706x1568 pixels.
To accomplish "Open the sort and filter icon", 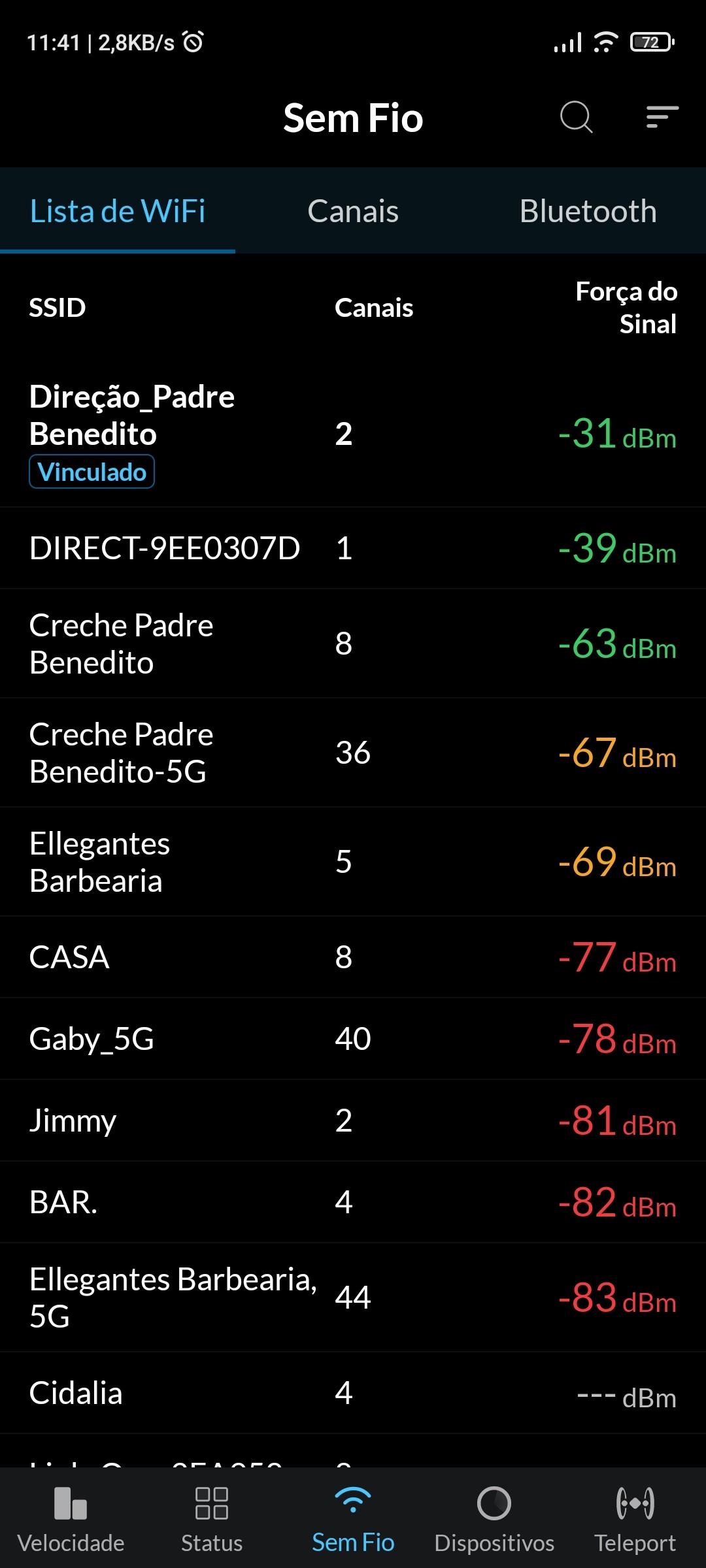I will click(x=662, y=118).
